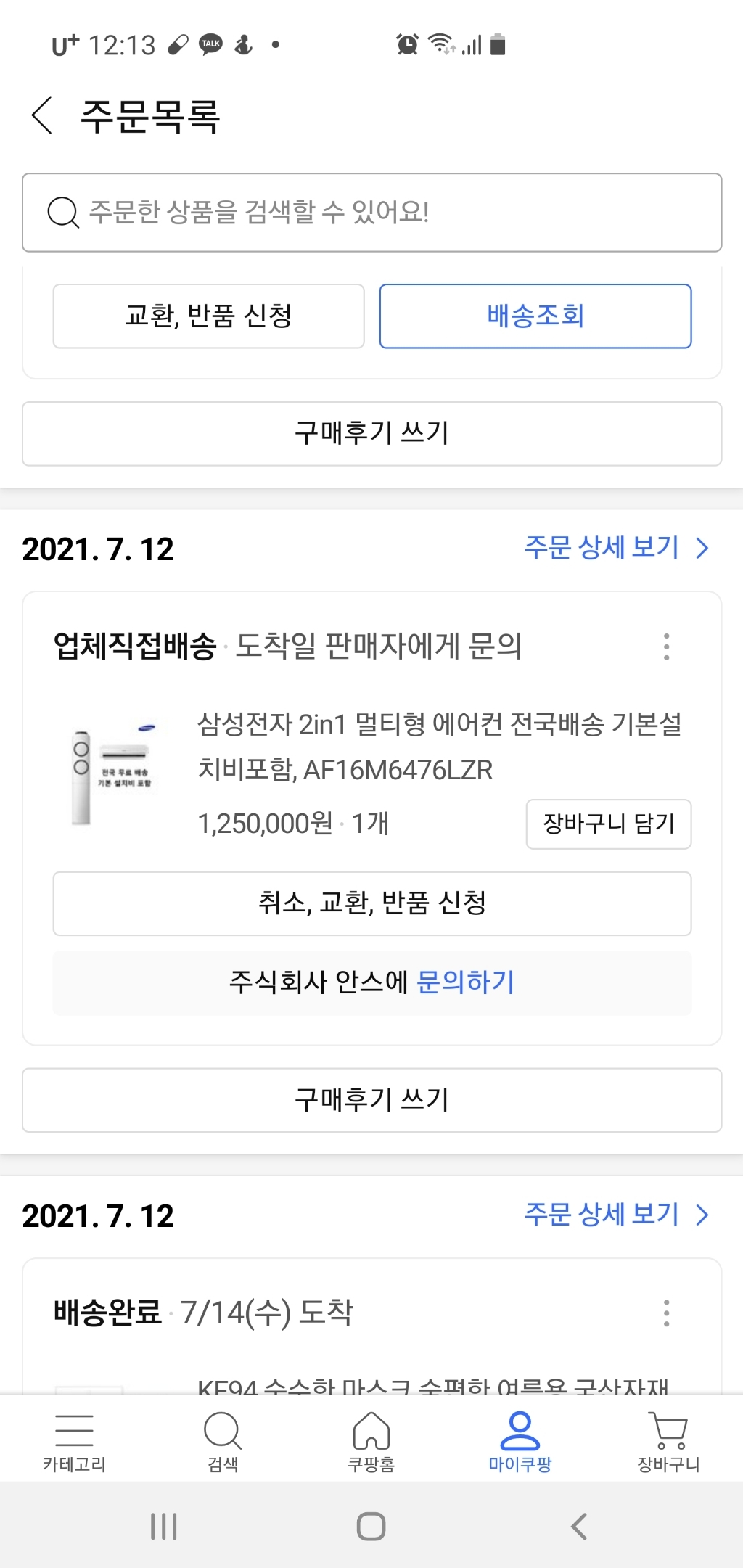Open the Samsung air conditioner product thumbnail
The image size is (743, 1568).
115,774
